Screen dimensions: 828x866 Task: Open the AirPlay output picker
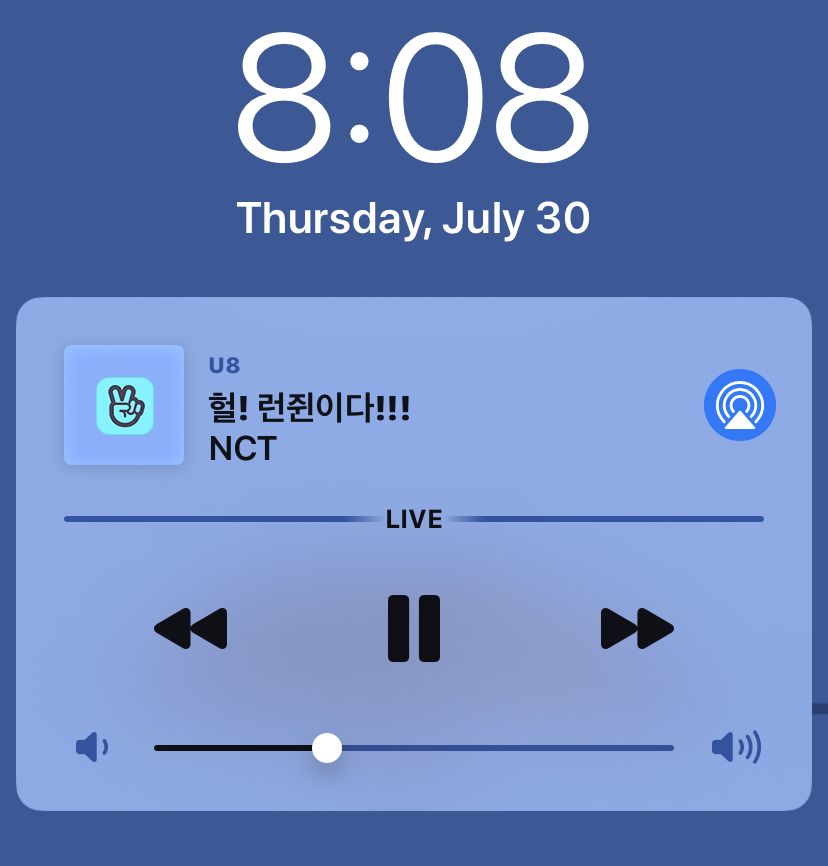(740, 405)
